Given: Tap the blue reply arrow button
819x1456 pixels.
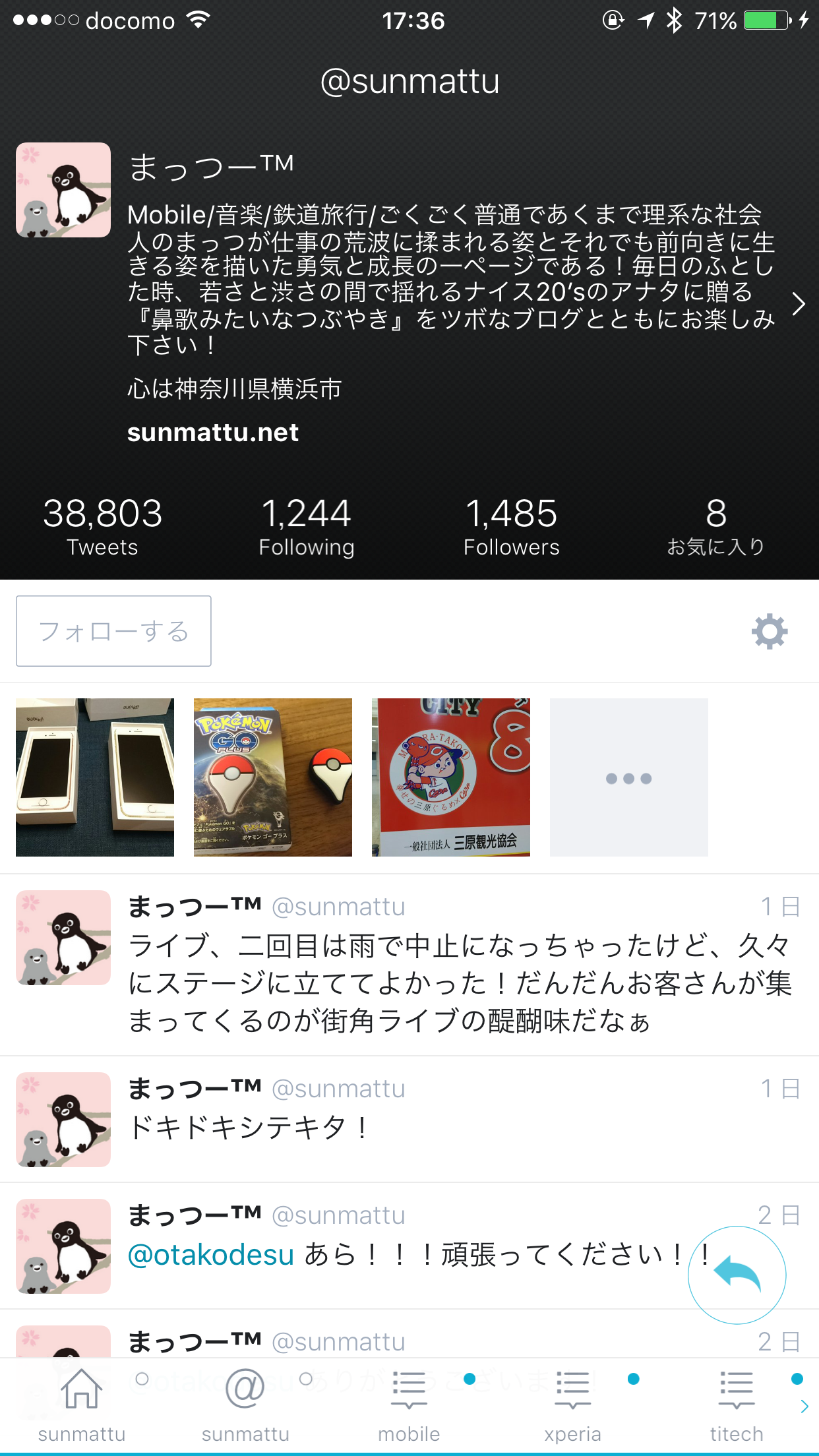Looking at the screenshot, I should click(737, 1275).
